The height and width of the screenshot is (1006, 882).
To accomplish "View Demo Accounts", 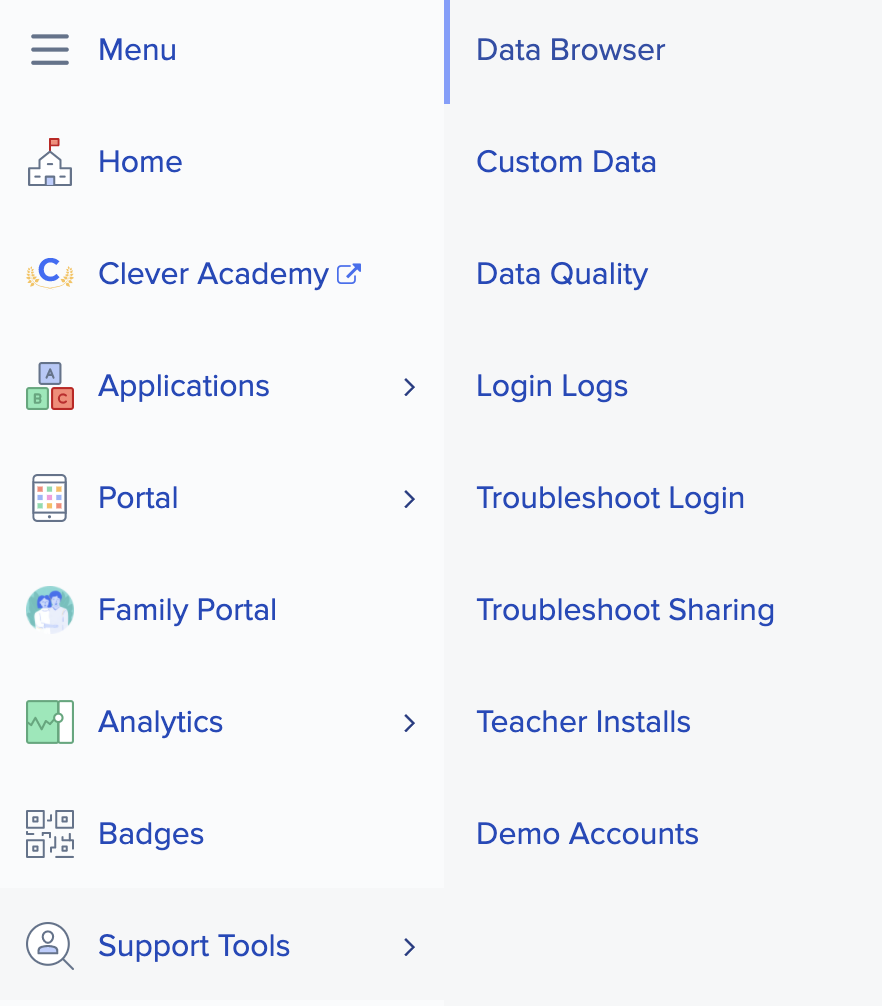I will [x=587, y=833].
